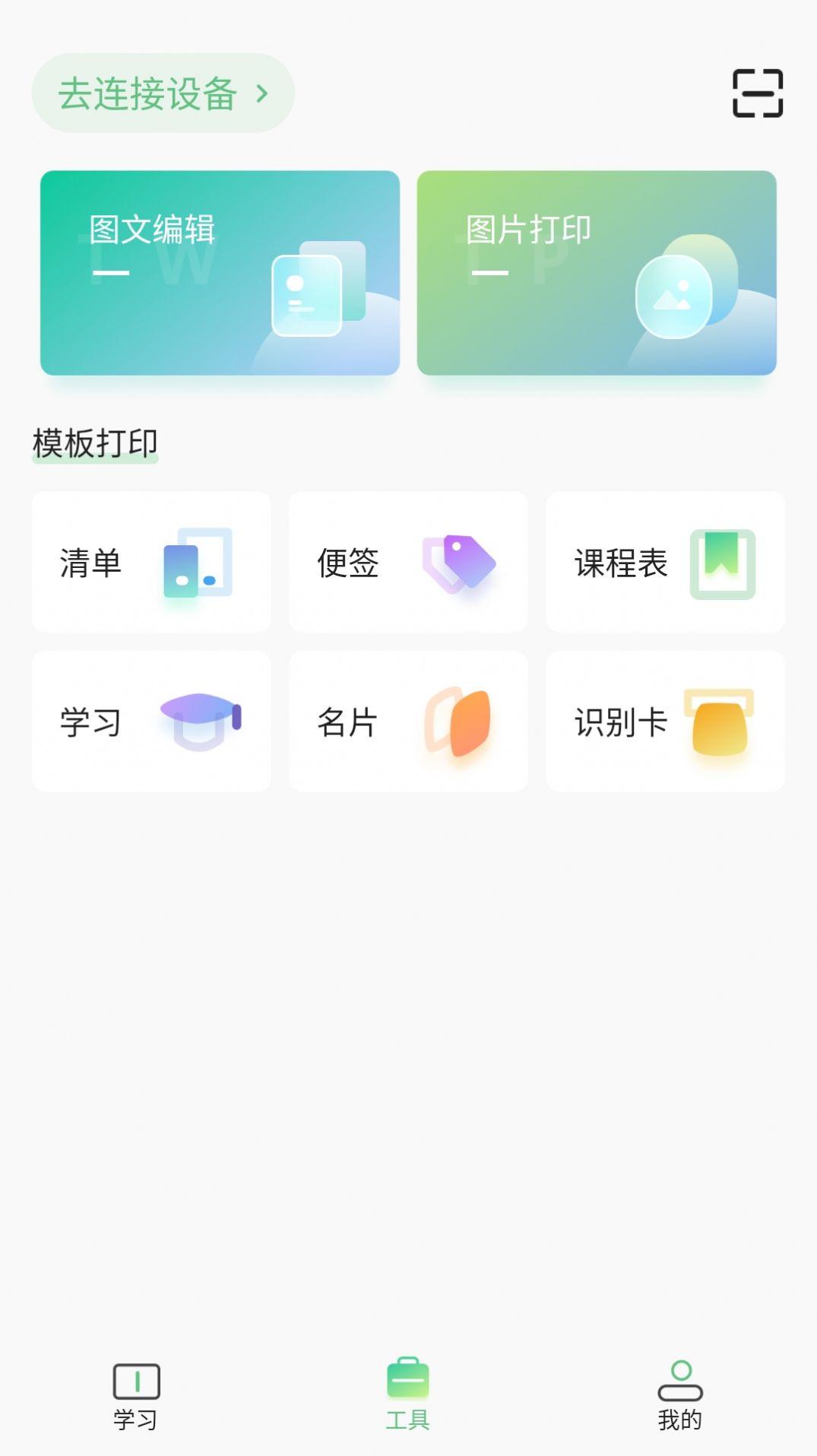This screenshot has width=817, height=1456.
Task: Select the 学习 graduation cap icon
Action: point(201,721)
